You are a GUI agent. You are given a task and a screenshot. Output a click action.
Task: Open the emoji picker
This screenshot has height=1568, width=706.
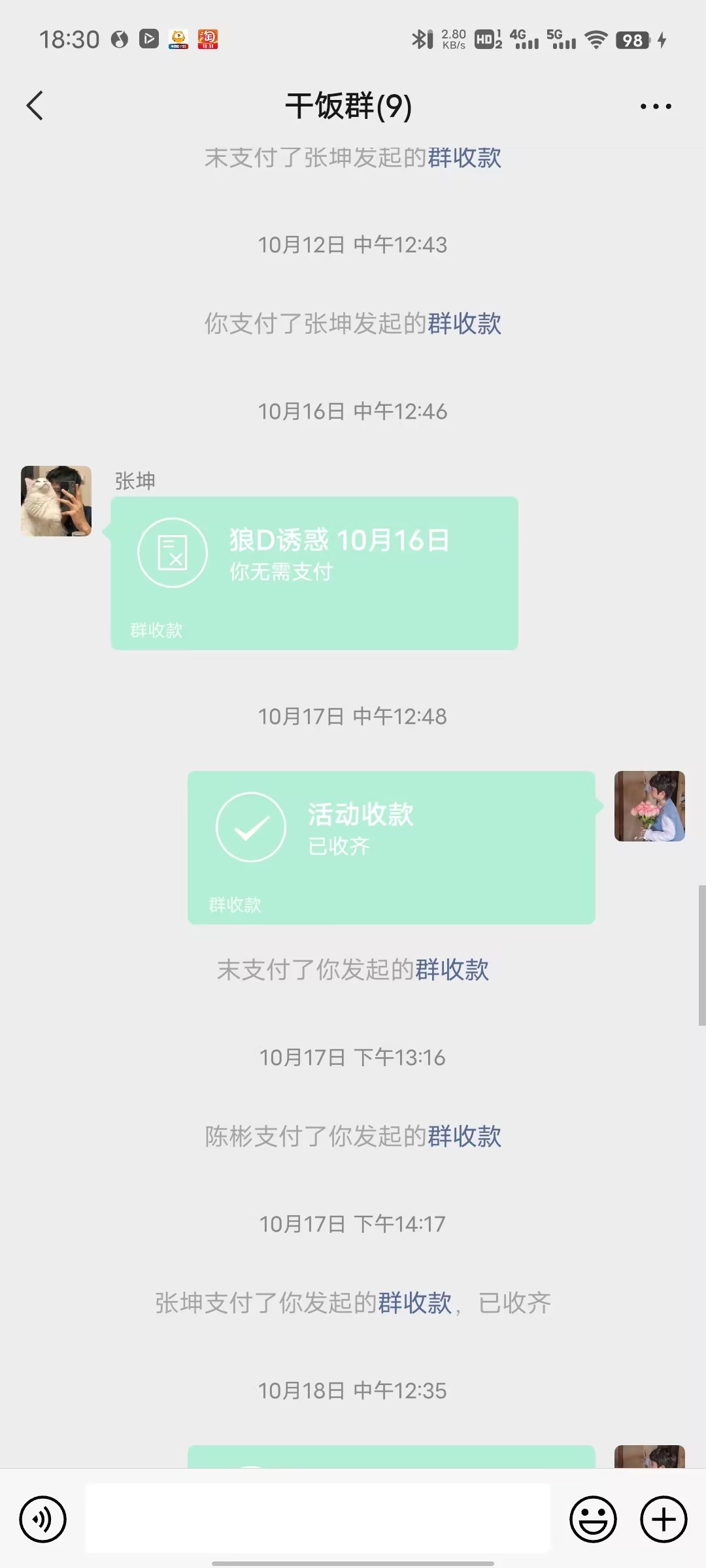pos(593,1519)
